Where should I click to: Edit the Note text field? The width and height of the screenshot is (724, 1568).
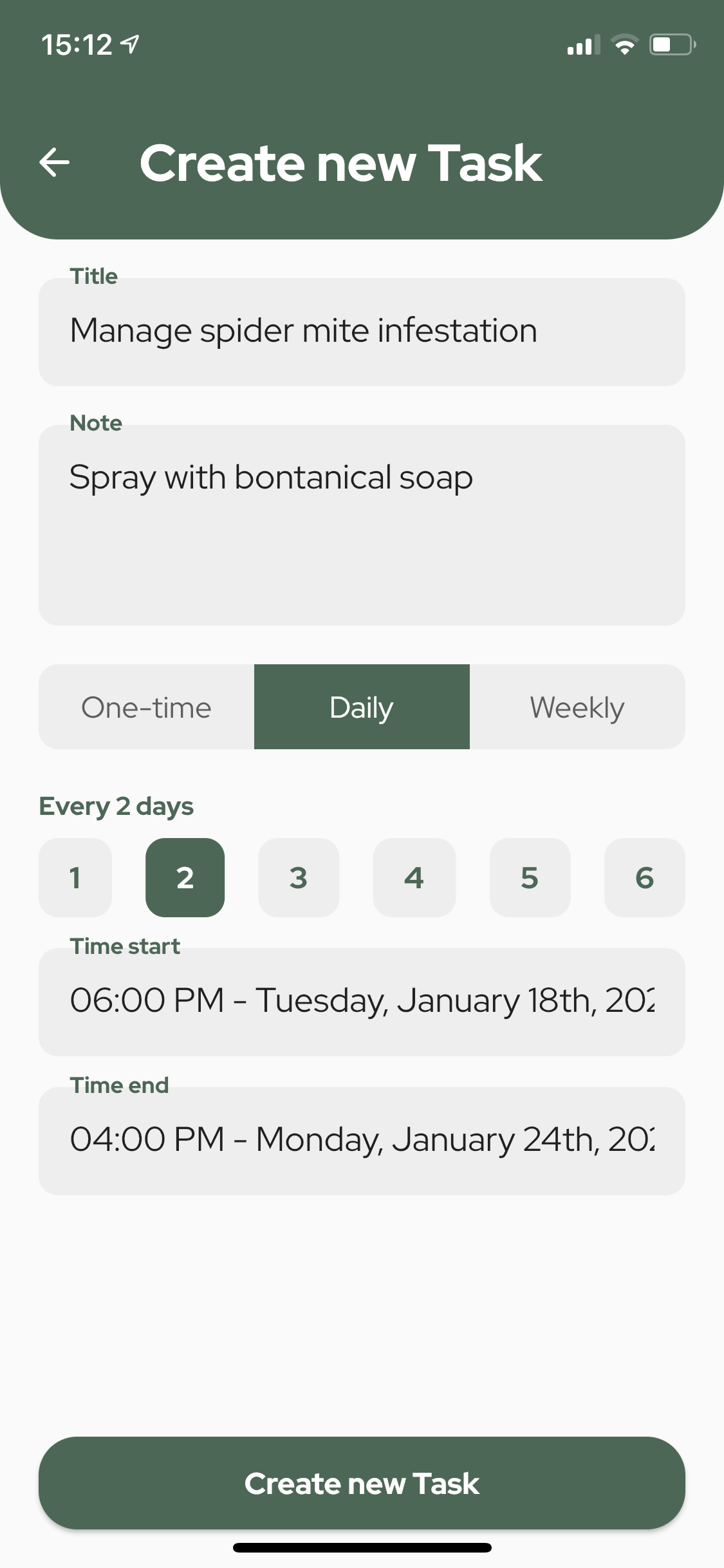(x=362, y=525)
